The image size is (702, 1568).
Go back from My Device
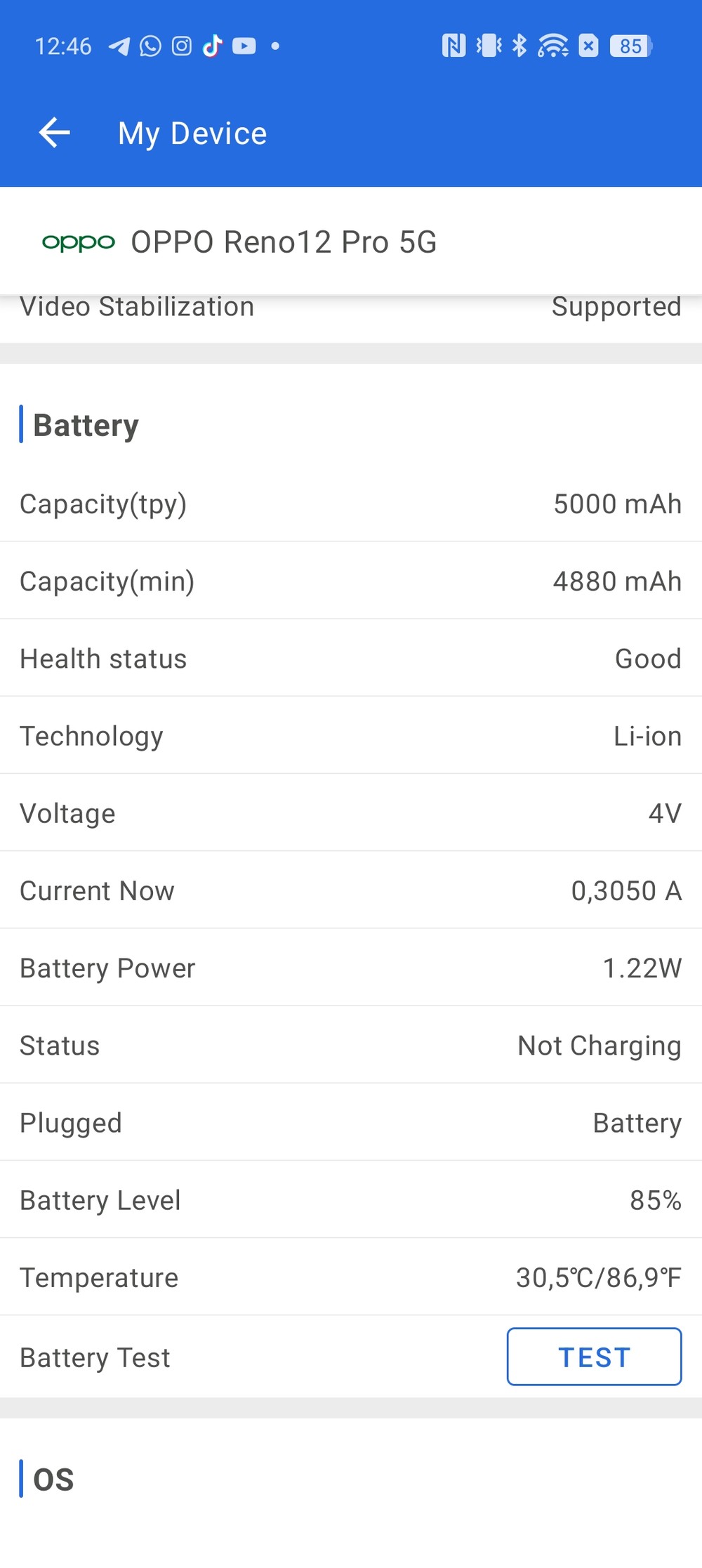point(54,133)
